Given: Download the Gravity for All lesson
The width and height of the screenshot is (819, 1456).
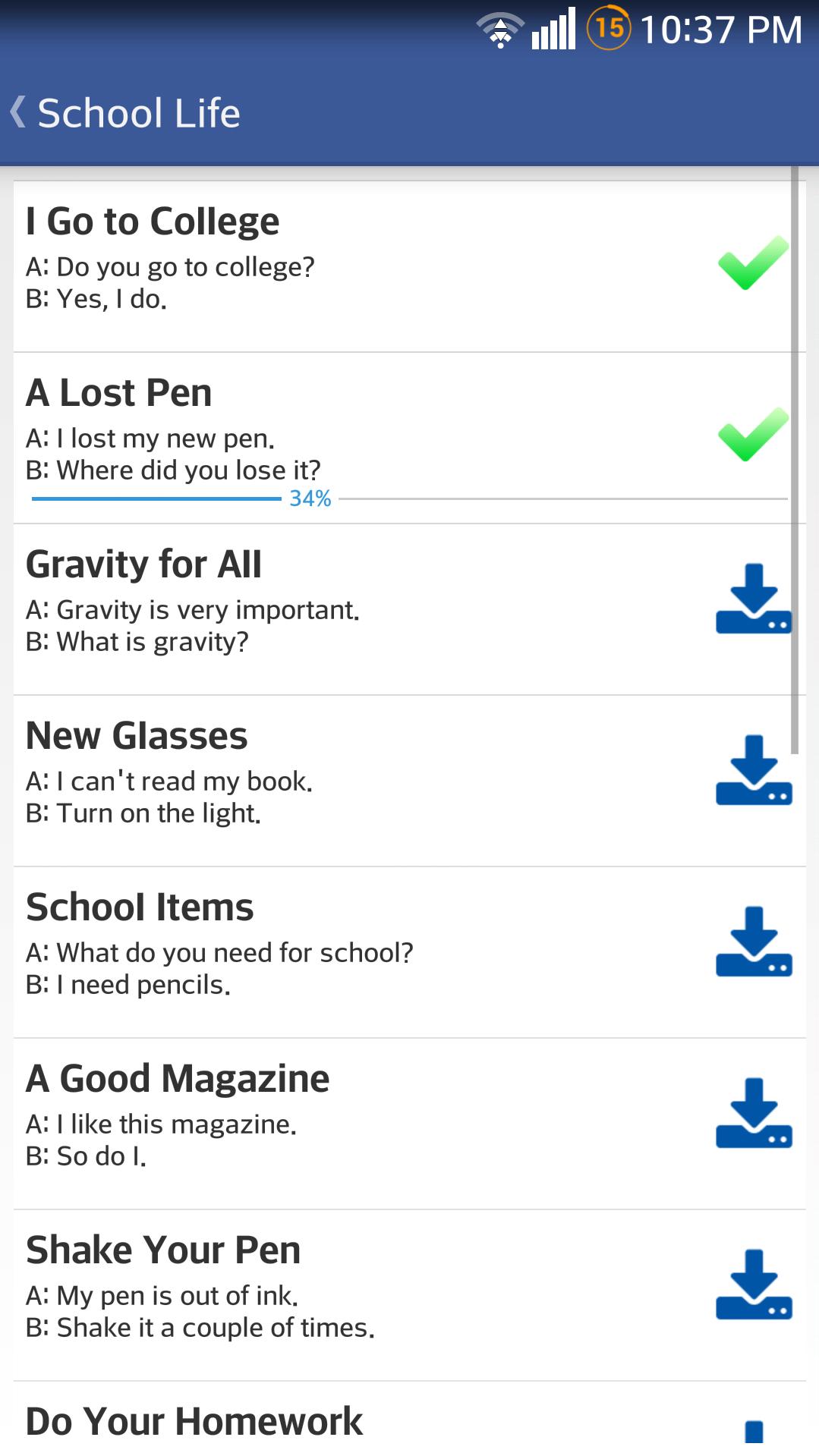Looking at the screenshot, I should click(753, 599).
